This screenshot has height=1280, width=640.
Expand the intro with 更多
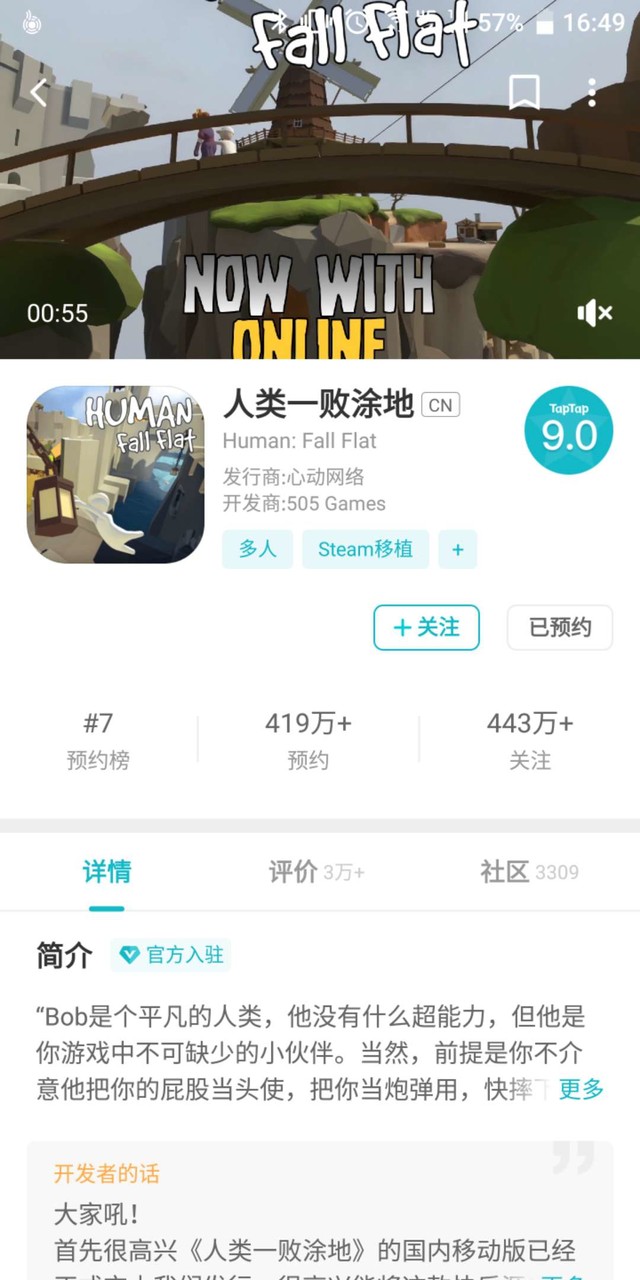click(581, 1089)
